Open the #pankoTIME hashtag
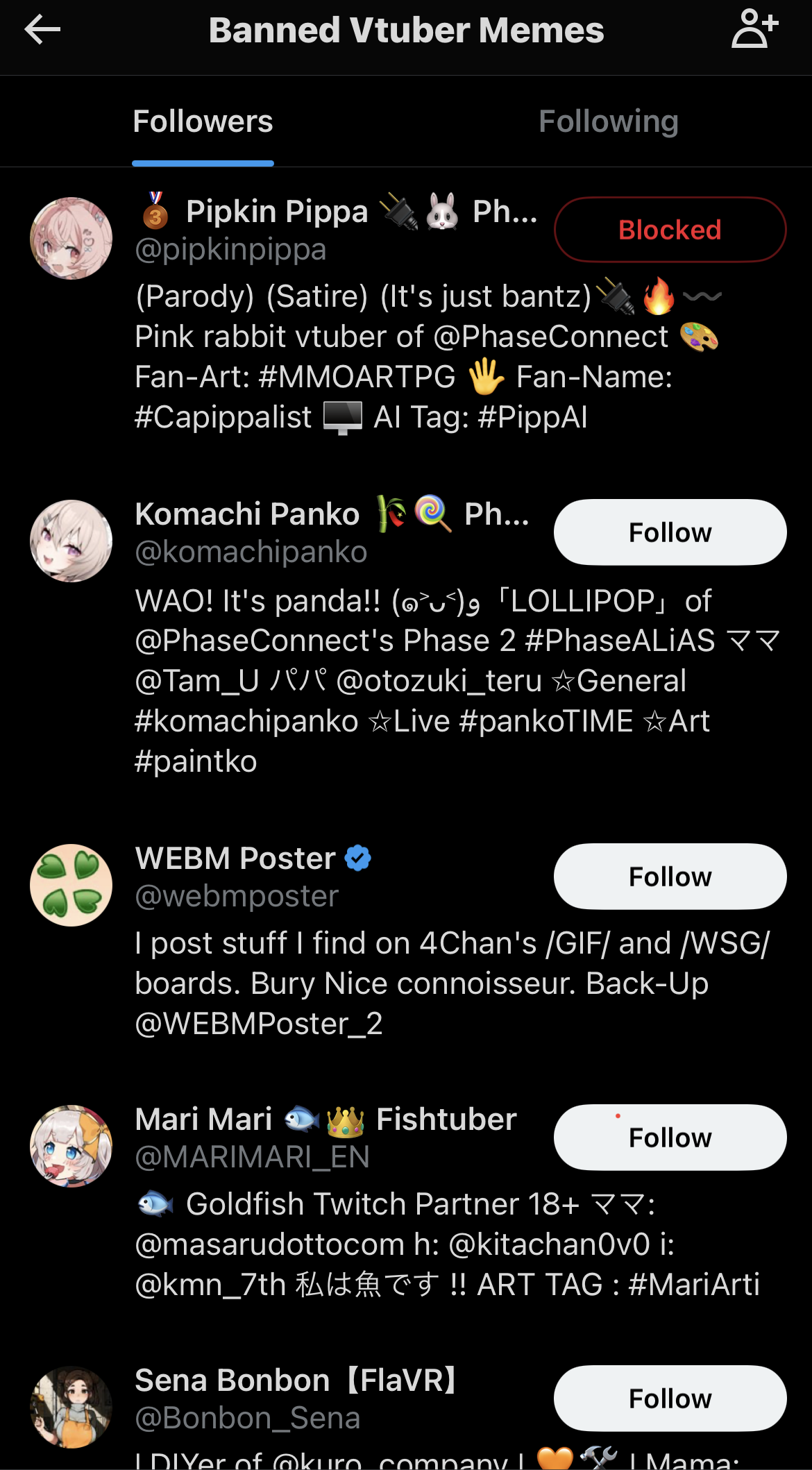The width and height of the screenshot is (812, 1470). pos(545,721)
